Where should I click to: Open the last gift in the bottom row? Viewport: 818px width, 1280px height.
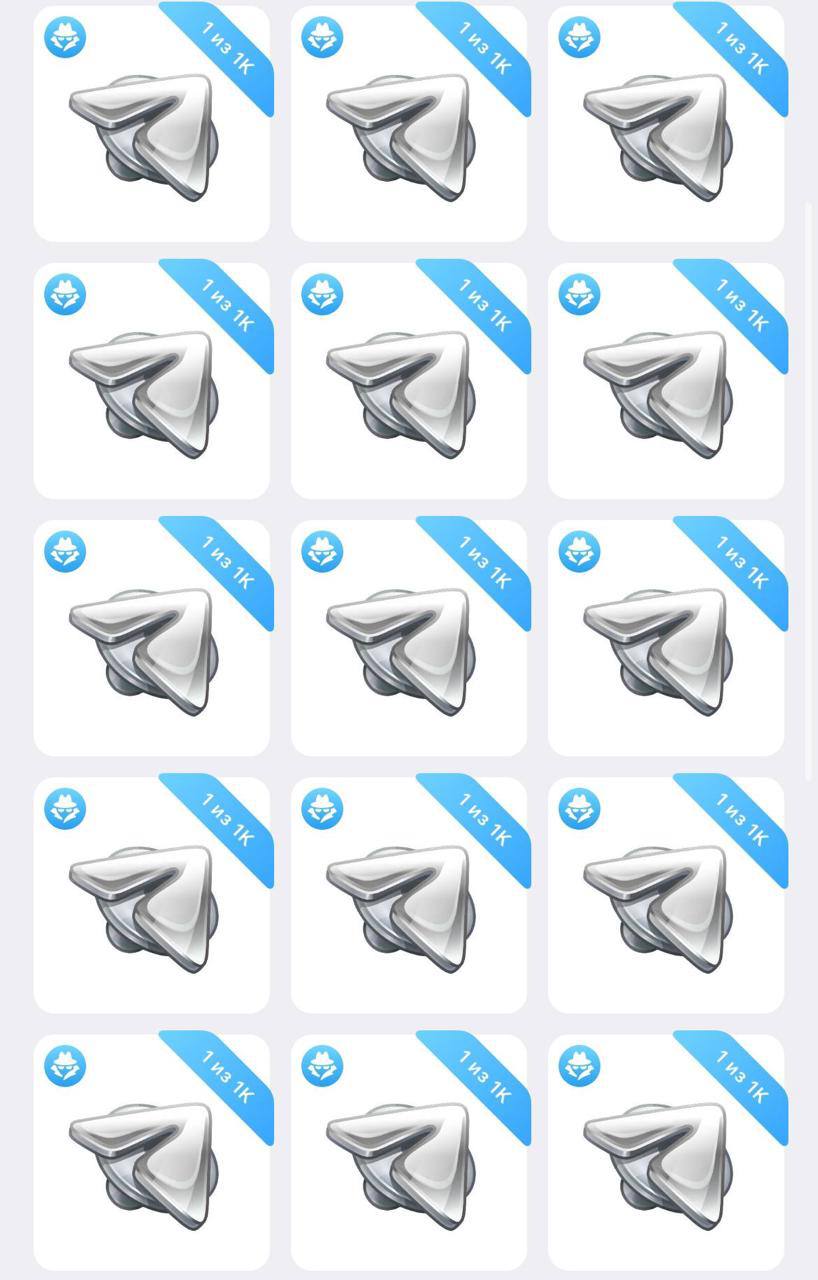(x=666, y=1152)
